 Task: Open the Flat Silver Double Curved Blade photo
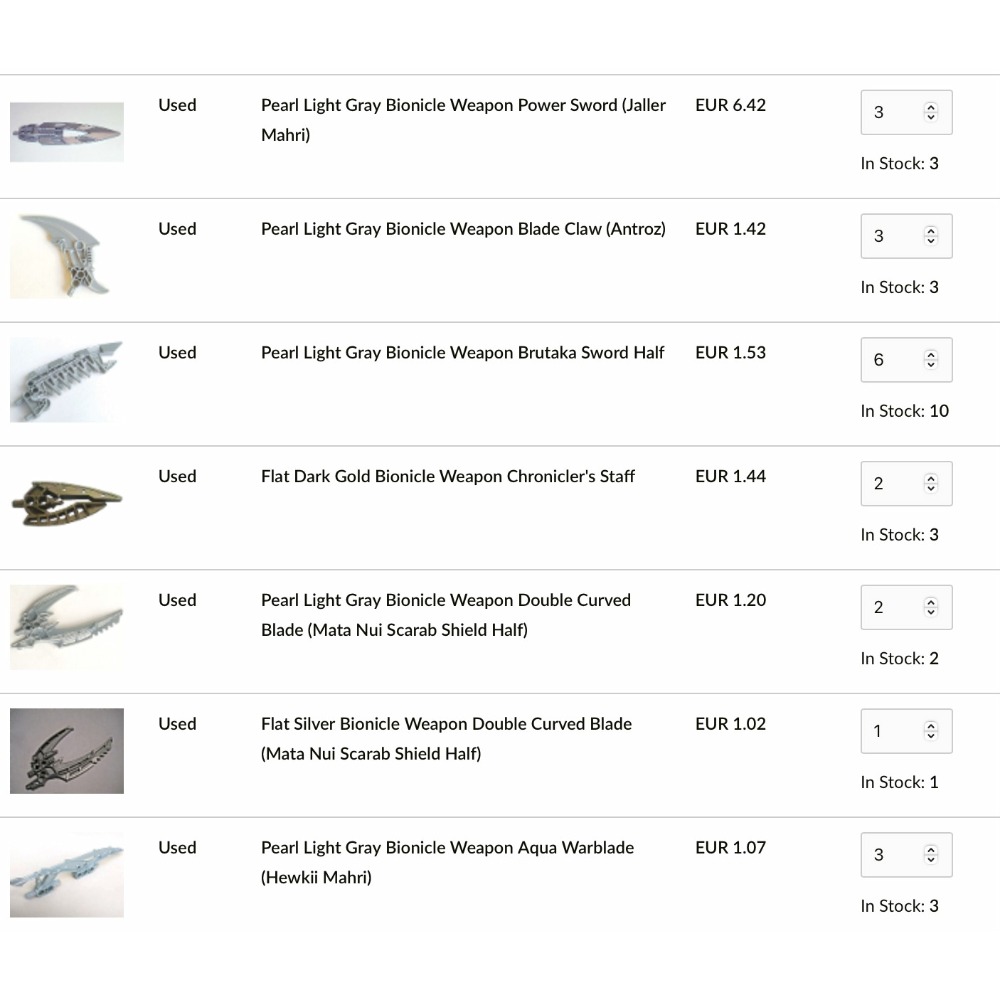67,751
